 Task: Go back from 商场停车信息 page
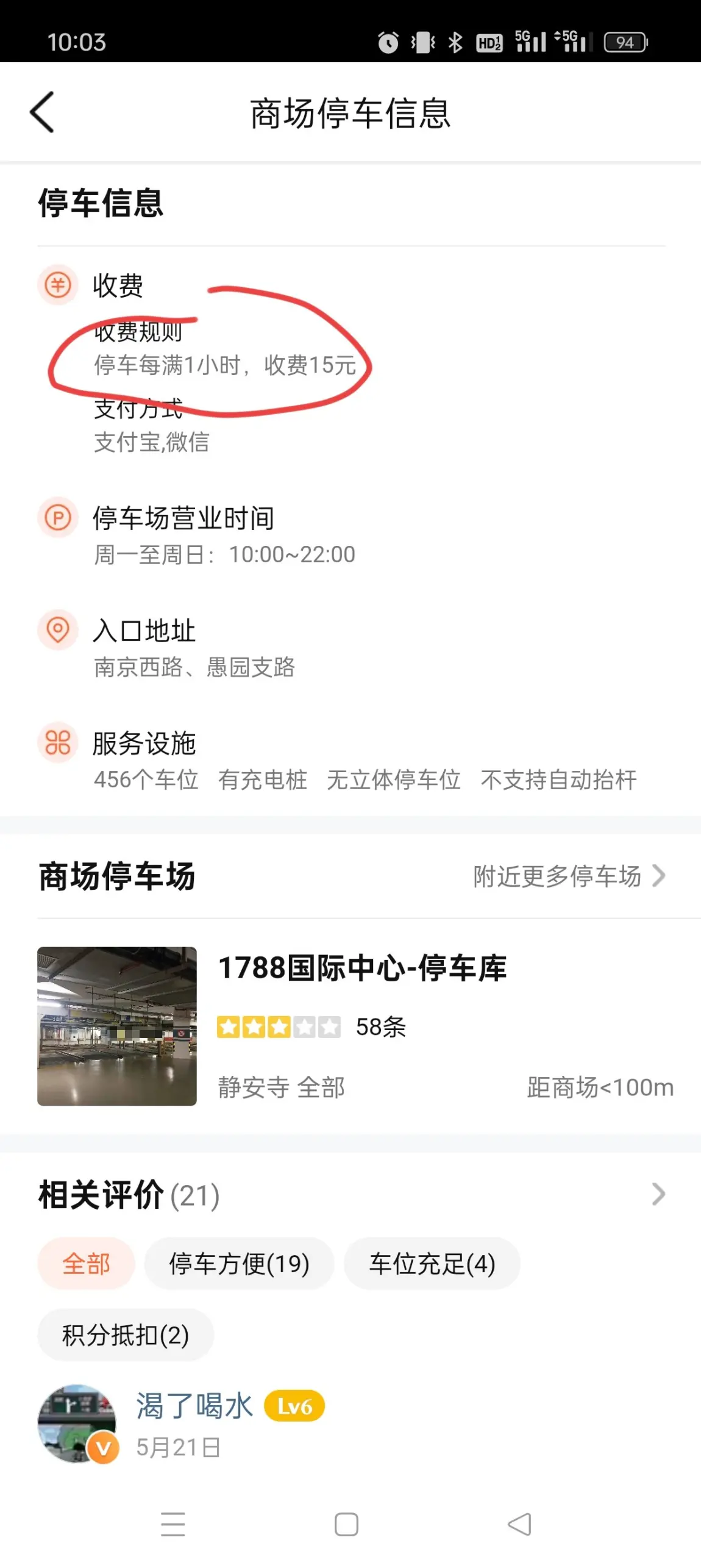42,112
